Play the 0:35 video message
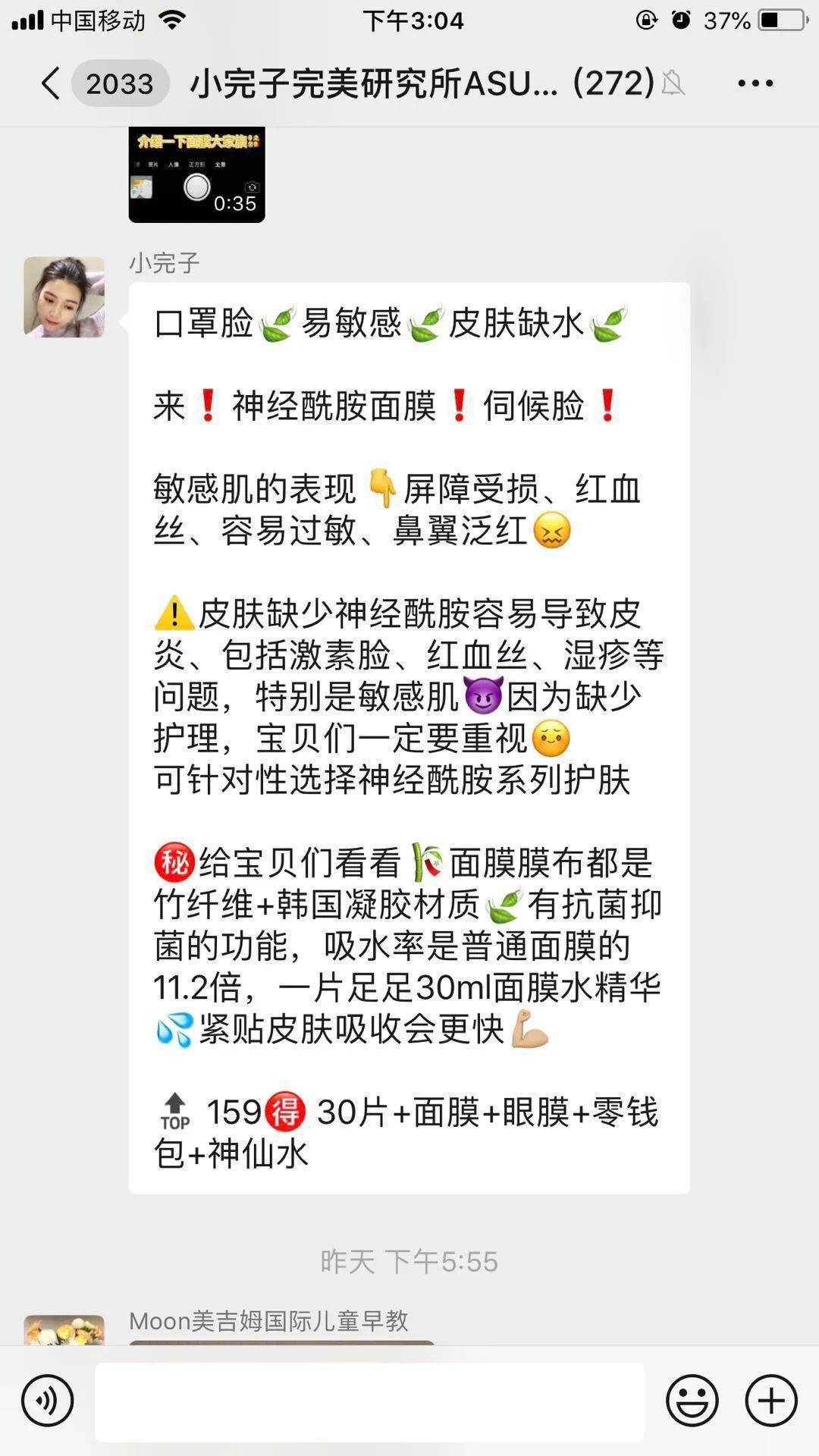Screen dimensions: 819x1456 coord(197,176)
